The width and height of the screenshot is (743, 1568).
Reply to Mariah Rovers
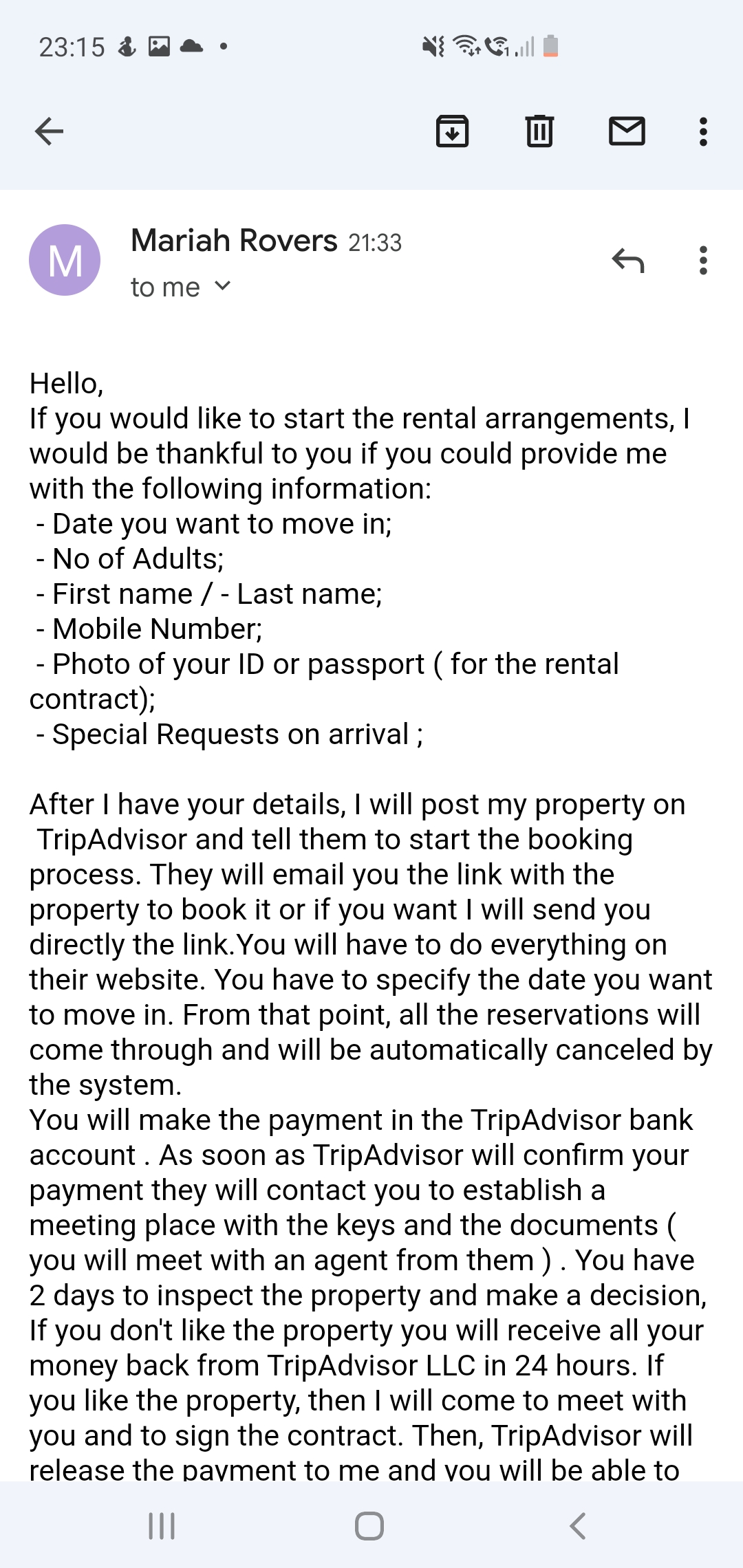tap(628, 261)
